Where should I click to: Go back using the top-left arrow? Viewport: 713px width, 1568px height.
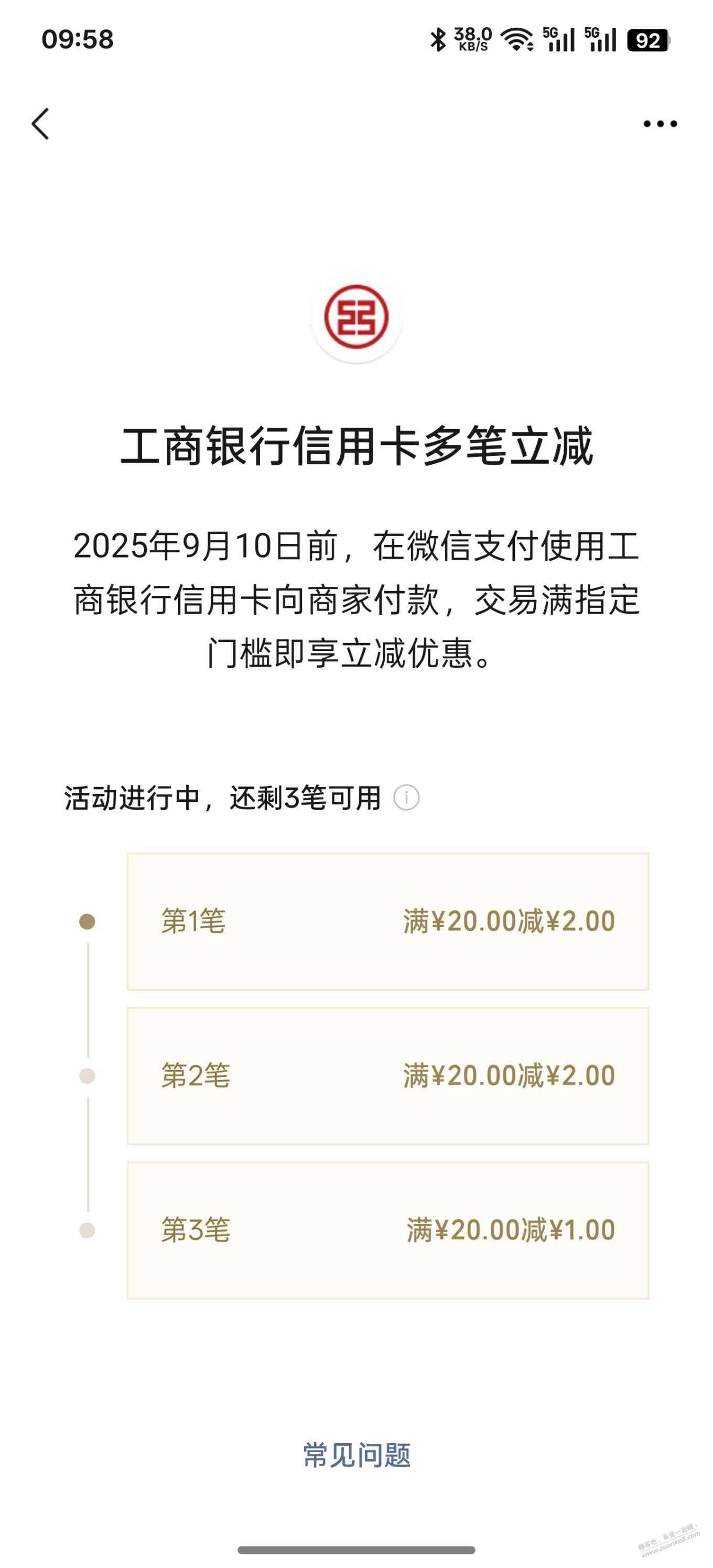coord(41,124)
